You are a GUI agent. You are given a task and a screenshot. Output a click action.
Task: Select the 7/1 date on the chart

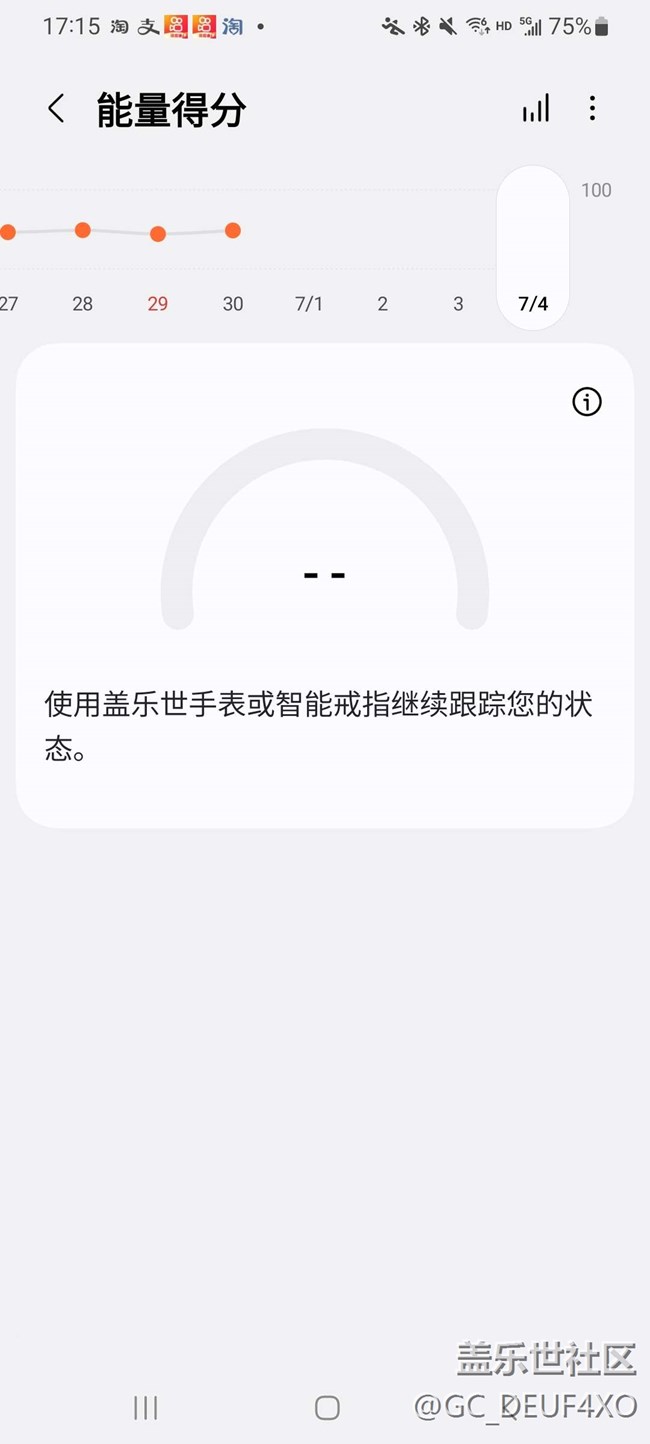click(x=309, y=303)
